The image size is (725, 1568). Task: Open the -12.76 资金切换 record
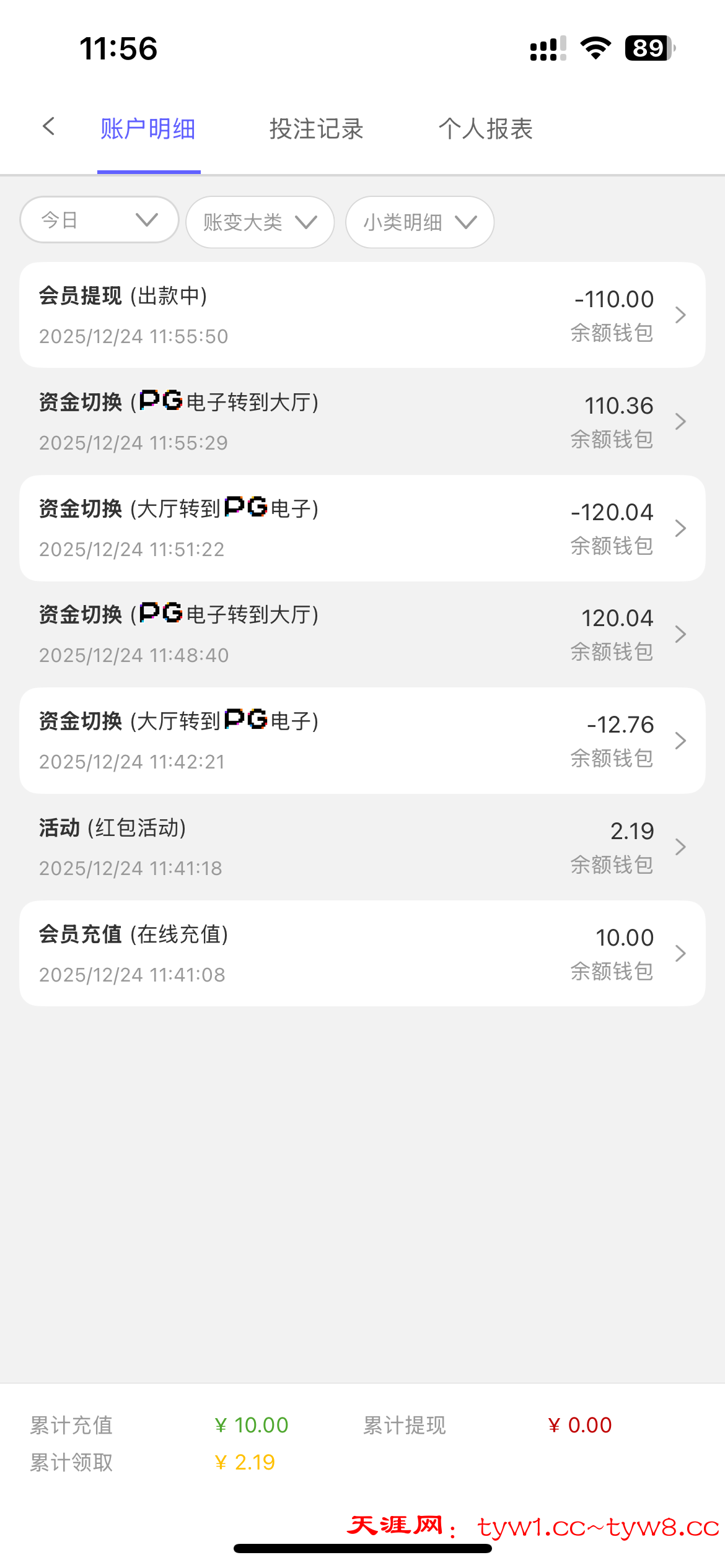(362, 741)
